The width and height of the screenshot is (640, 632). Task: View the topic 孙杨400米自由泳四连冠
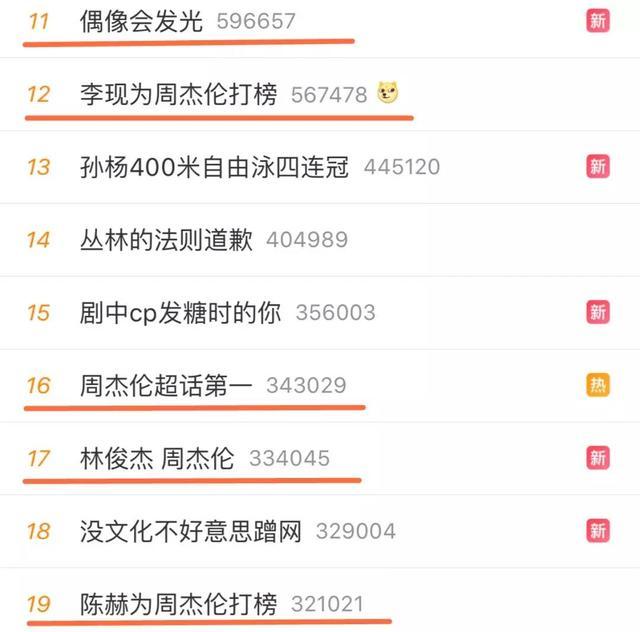click(214, 167)
